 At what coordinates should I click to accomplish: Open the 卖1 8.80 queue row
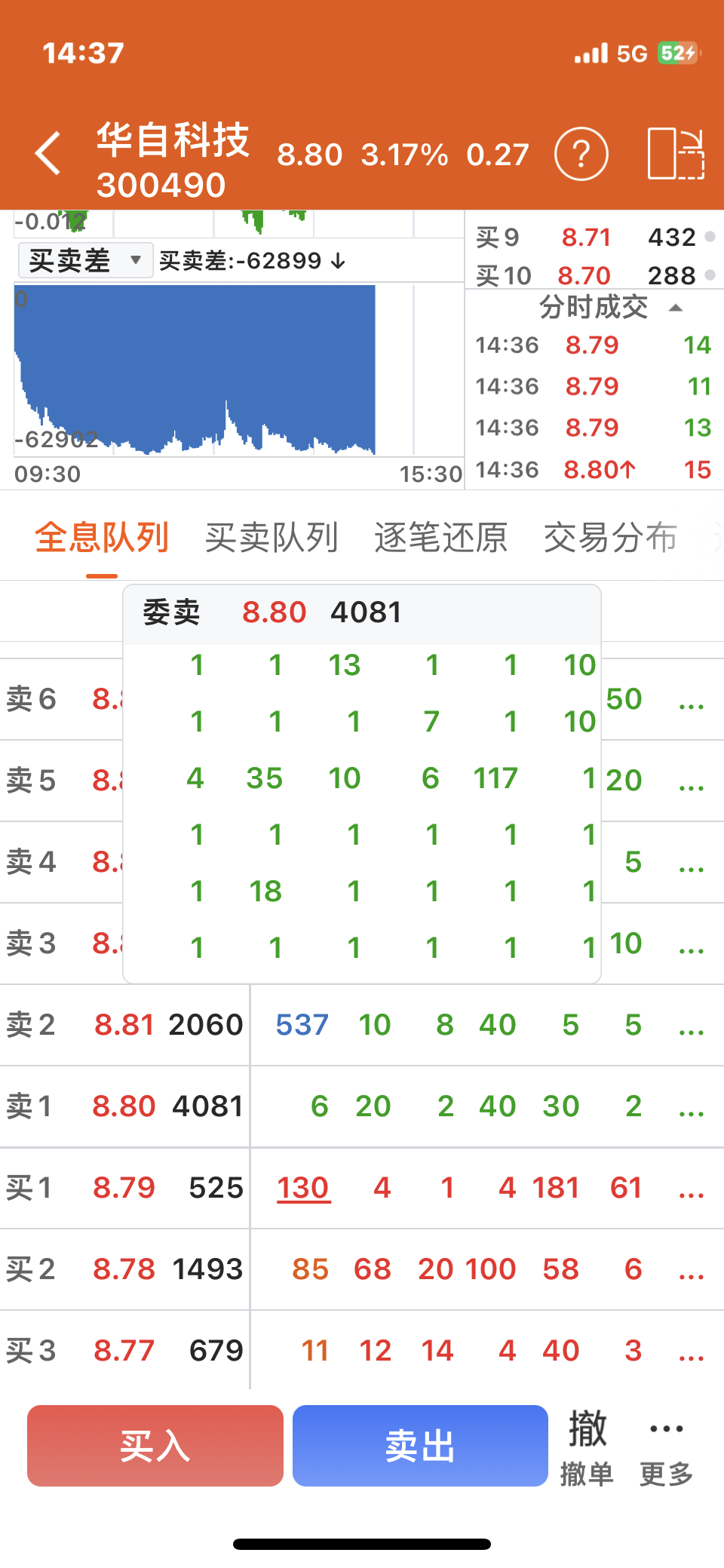coord(362,1106)
